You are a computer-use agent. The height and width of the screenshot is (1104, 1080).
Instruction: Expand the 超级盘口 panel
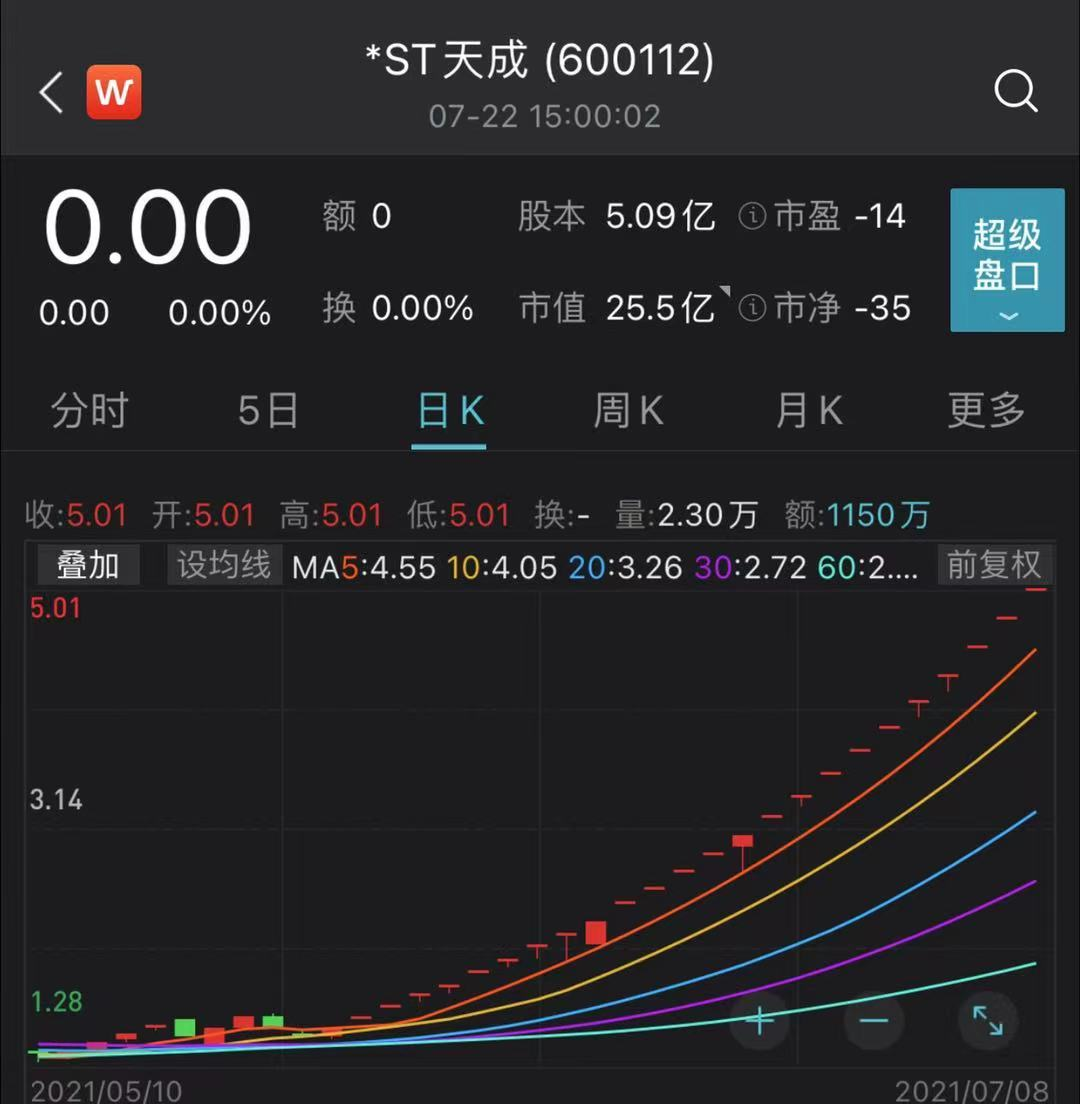pos(1007,260)
